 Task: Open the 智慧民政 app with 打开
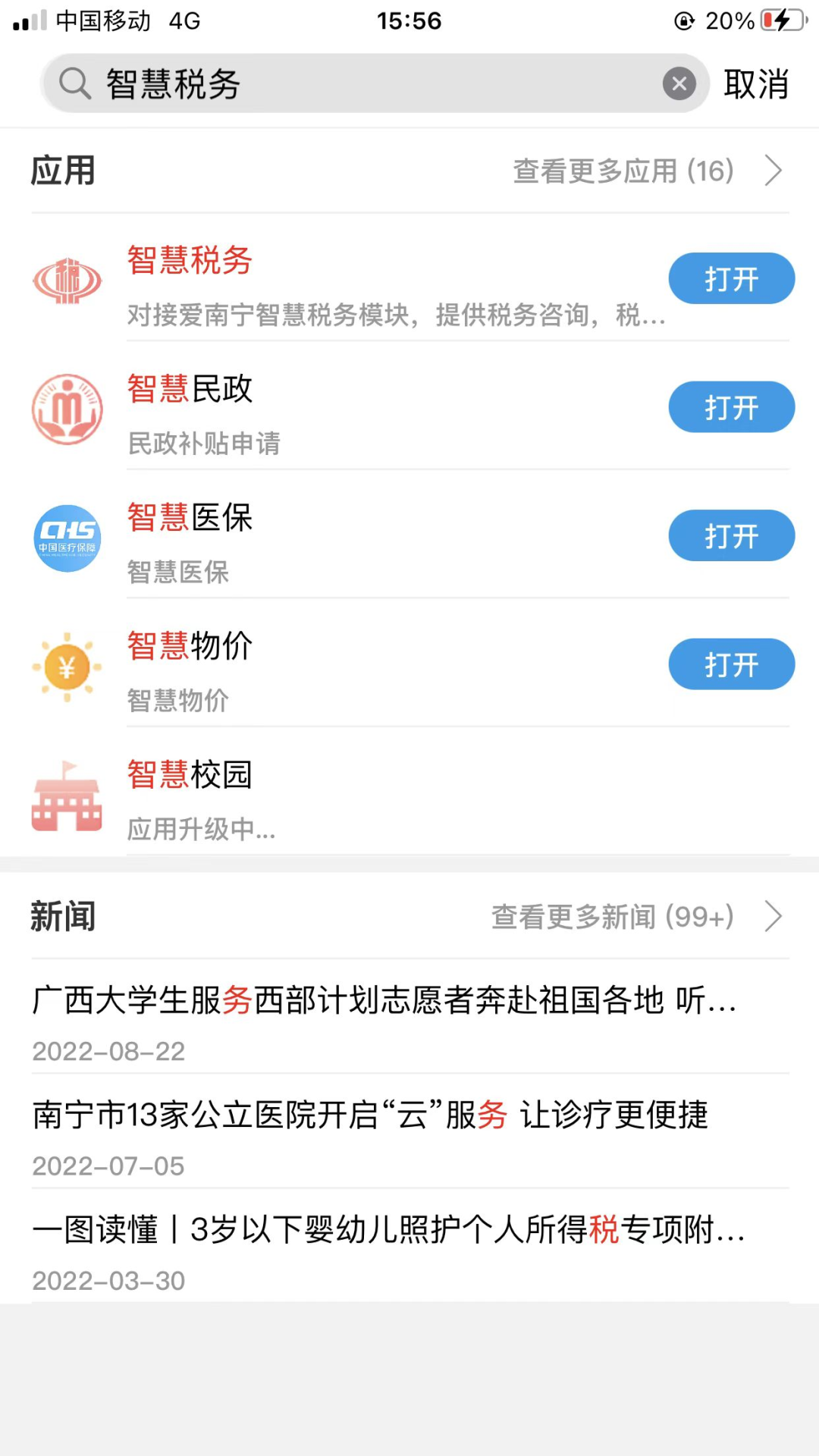pyautogui.click(x=731, y=407)
